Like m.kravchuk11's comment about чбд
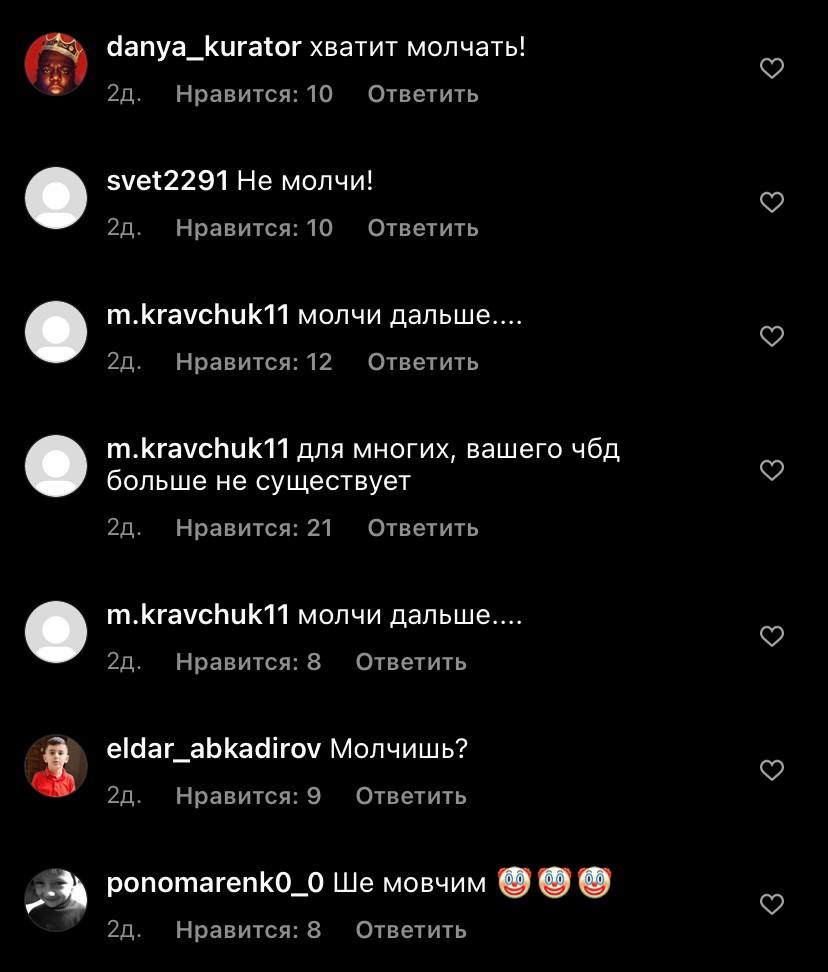The height and width of the screenshot is (972, 828). pyautogui.click(x=771, y=470)
